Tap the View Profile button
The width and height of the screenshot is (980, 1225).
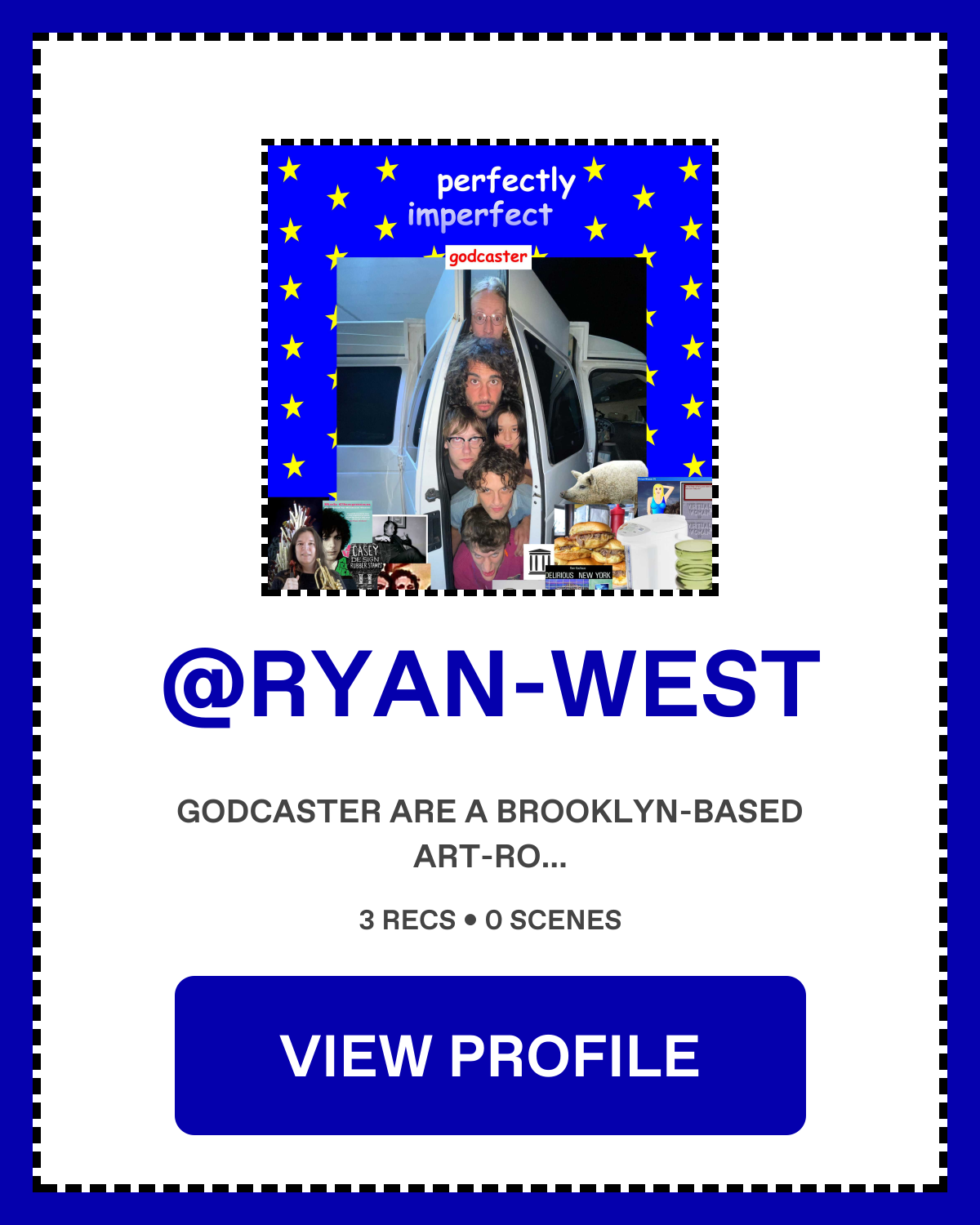pos(490,1055)
